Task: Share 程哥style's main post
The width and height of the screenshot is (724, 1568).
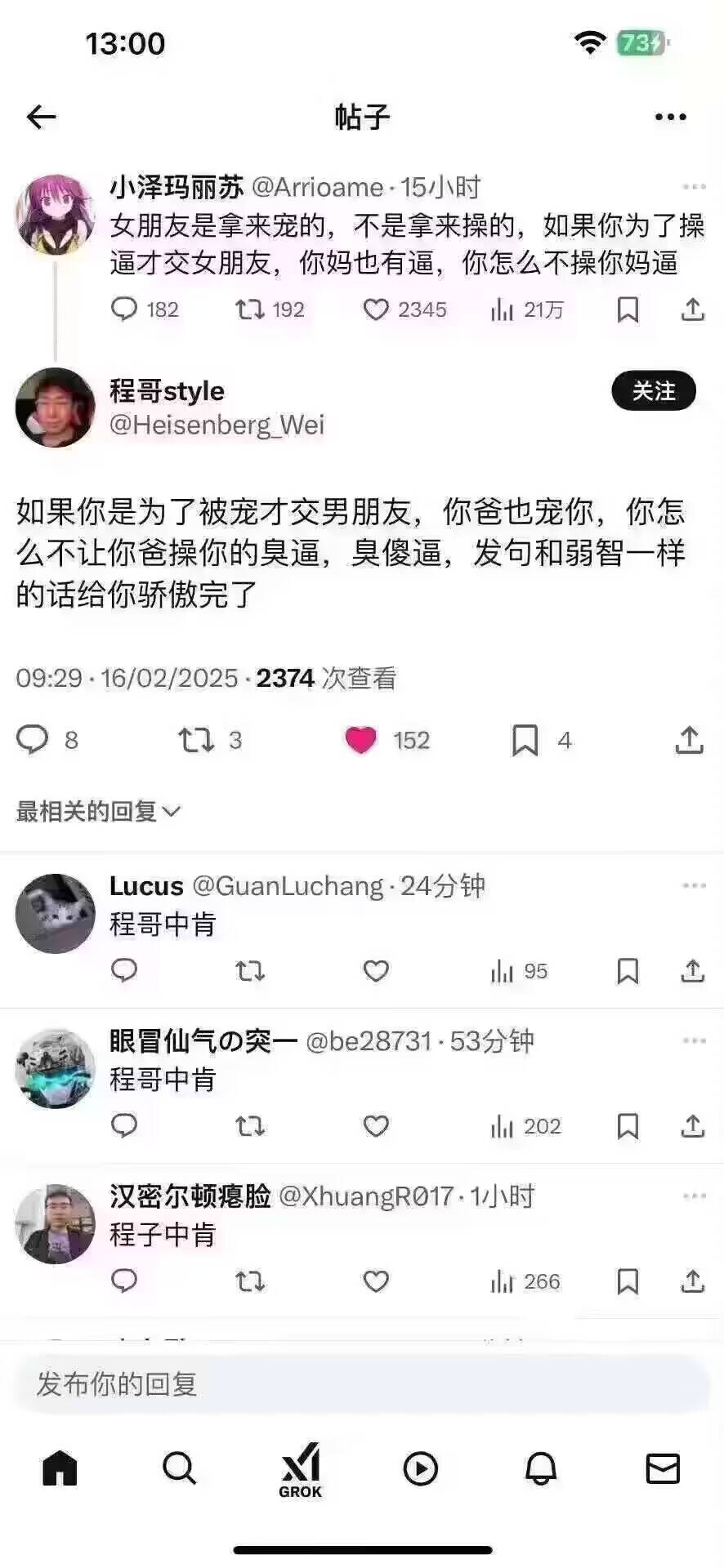Action: (689, 740)
